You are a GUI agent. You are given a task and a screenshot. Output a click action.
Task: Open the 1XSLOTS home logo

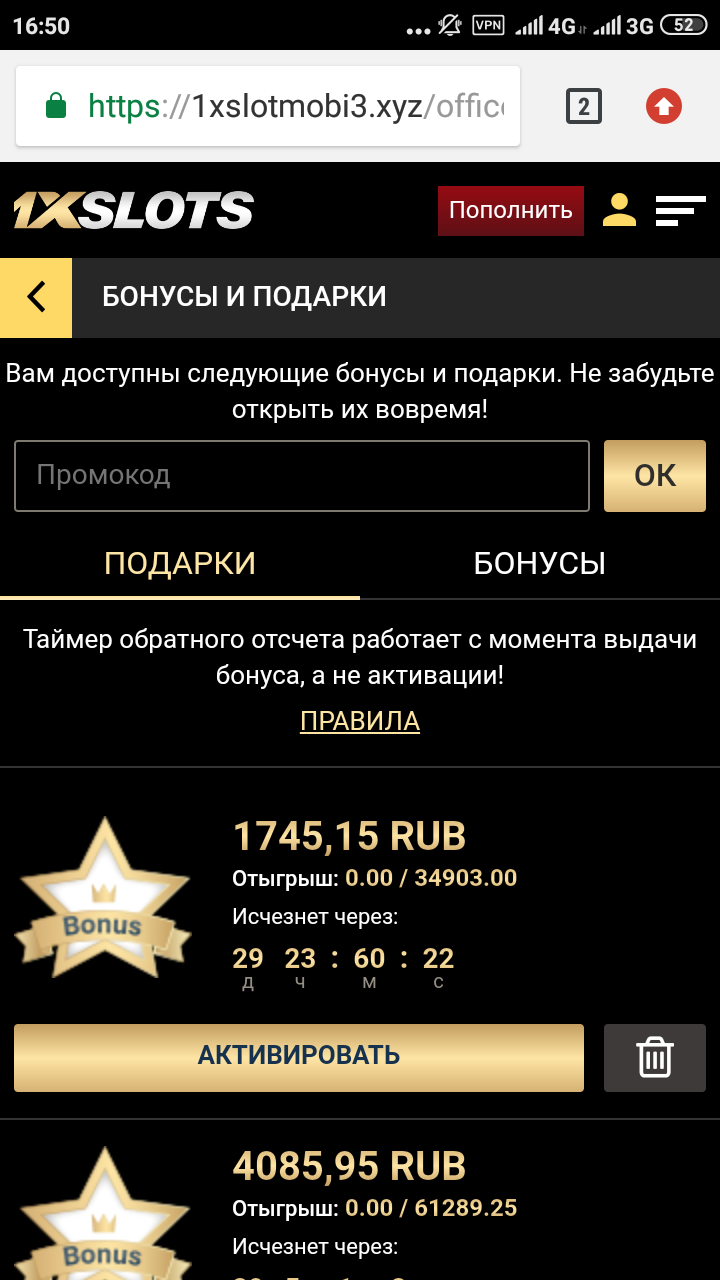tap(133, 210)
